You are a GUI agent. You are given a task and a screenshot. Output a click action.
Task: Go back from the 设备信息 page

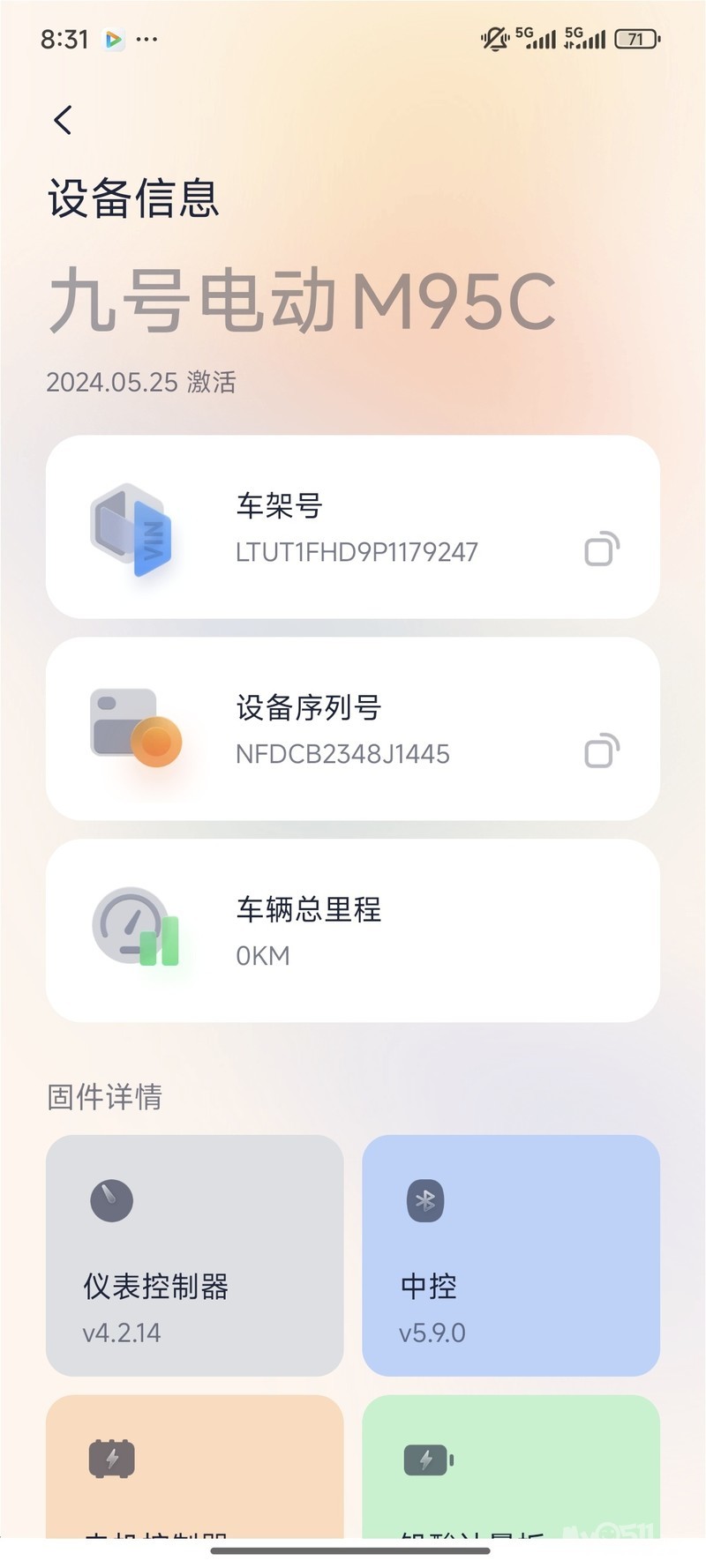pyautogui.click(x=63, y=120)
